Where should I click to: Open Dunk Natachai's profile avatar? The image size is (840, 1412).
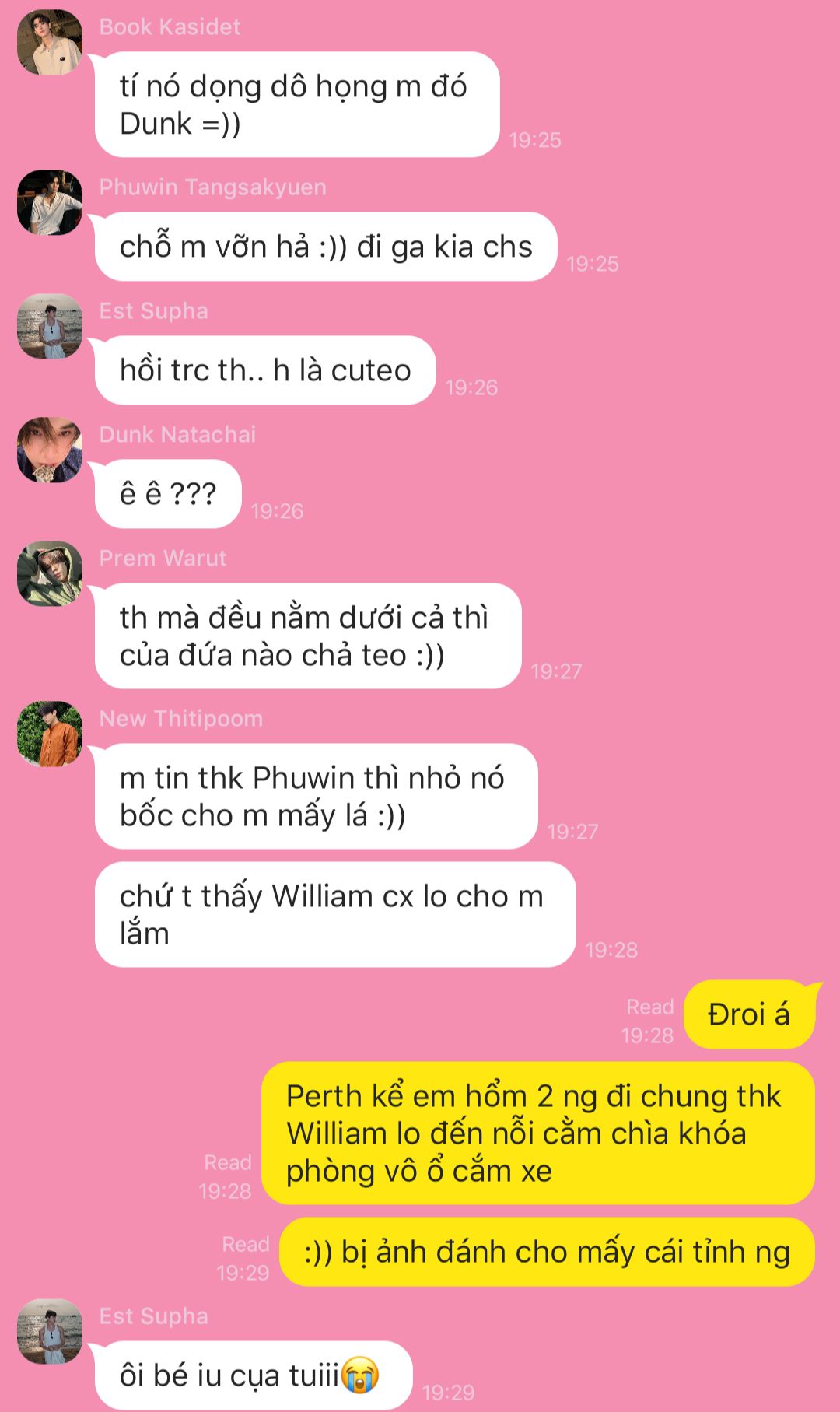[x=50, y=450]
